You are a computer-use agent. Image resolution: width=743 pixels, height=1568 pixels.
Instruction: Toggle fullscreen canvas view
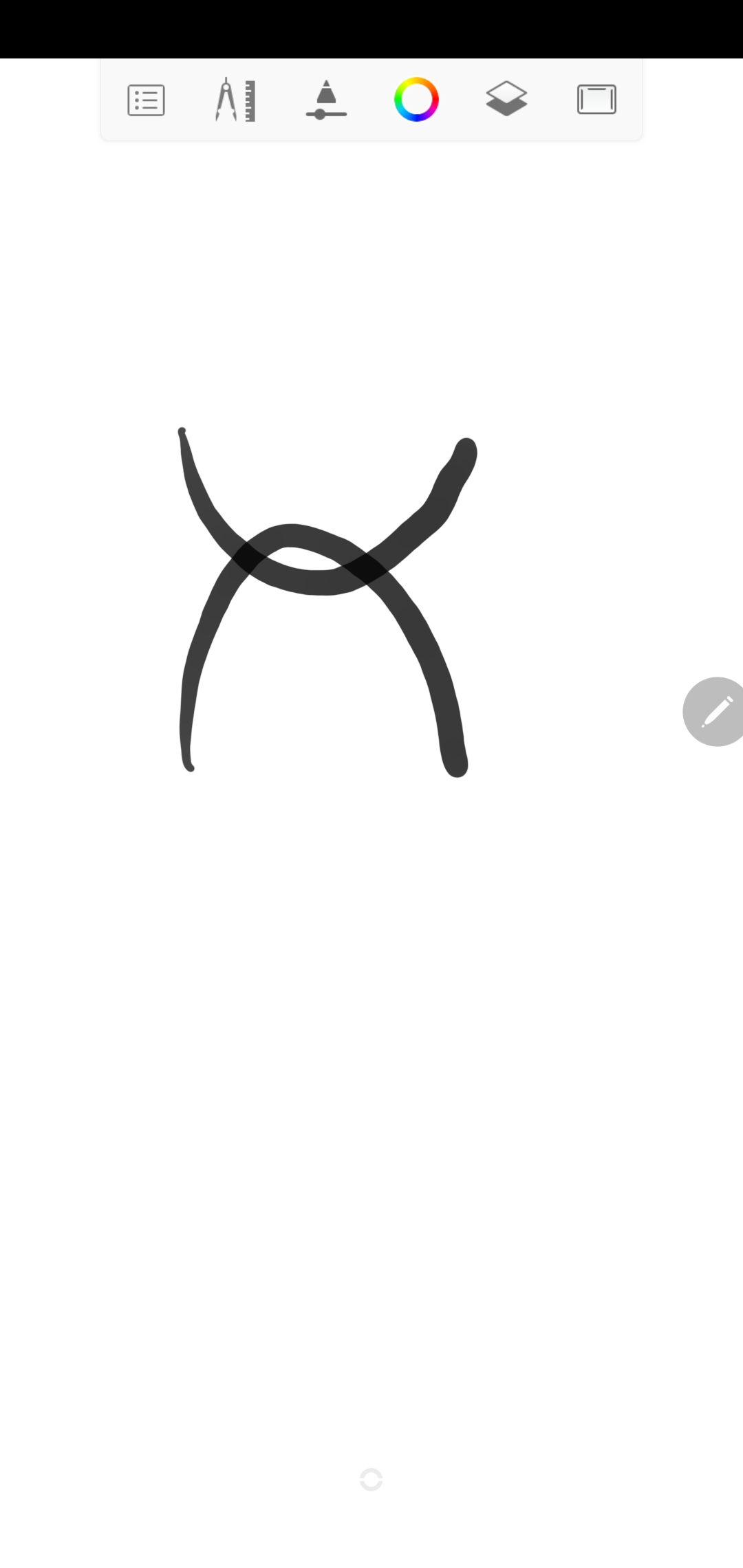(596, 100)
